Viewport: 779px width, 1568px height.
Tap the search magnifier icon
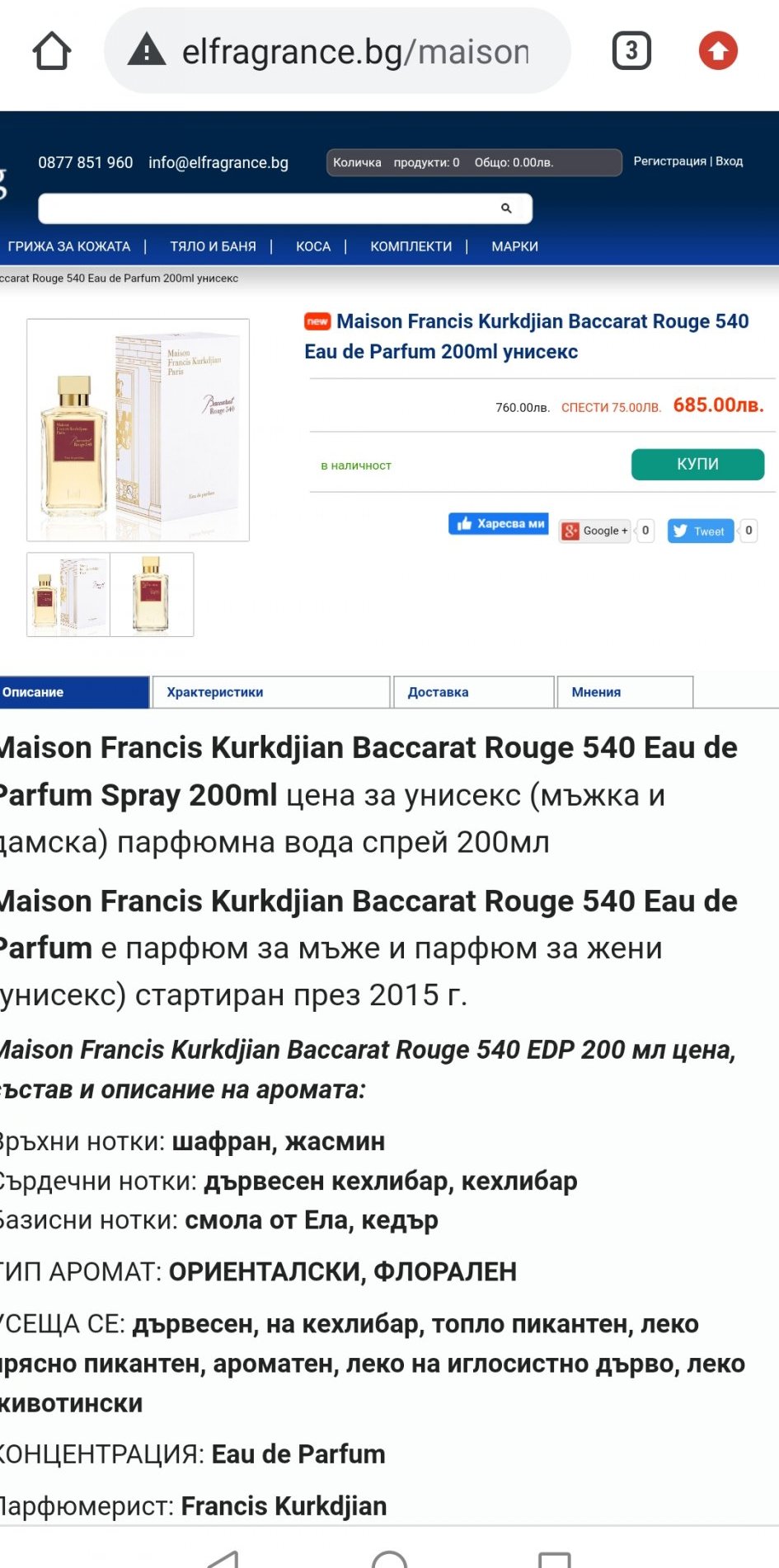coord(506,208)
